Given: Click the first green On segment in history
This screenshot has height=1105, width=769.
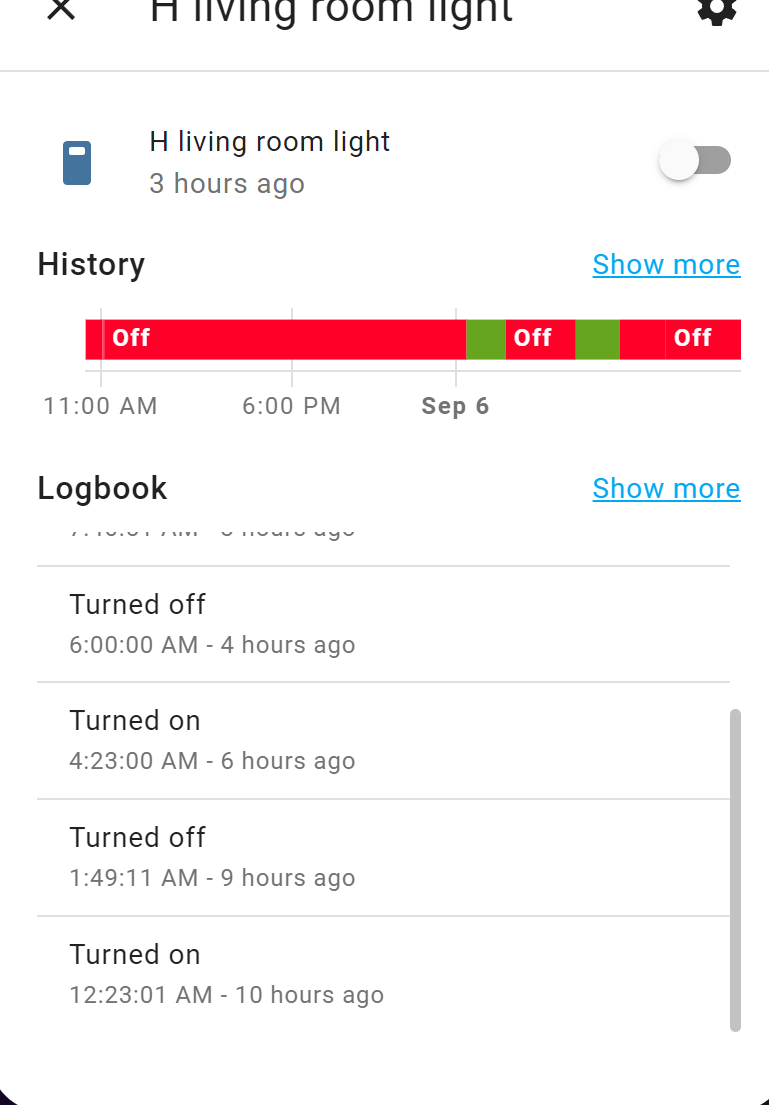Looking at the screenshot, I should [485, 339].
